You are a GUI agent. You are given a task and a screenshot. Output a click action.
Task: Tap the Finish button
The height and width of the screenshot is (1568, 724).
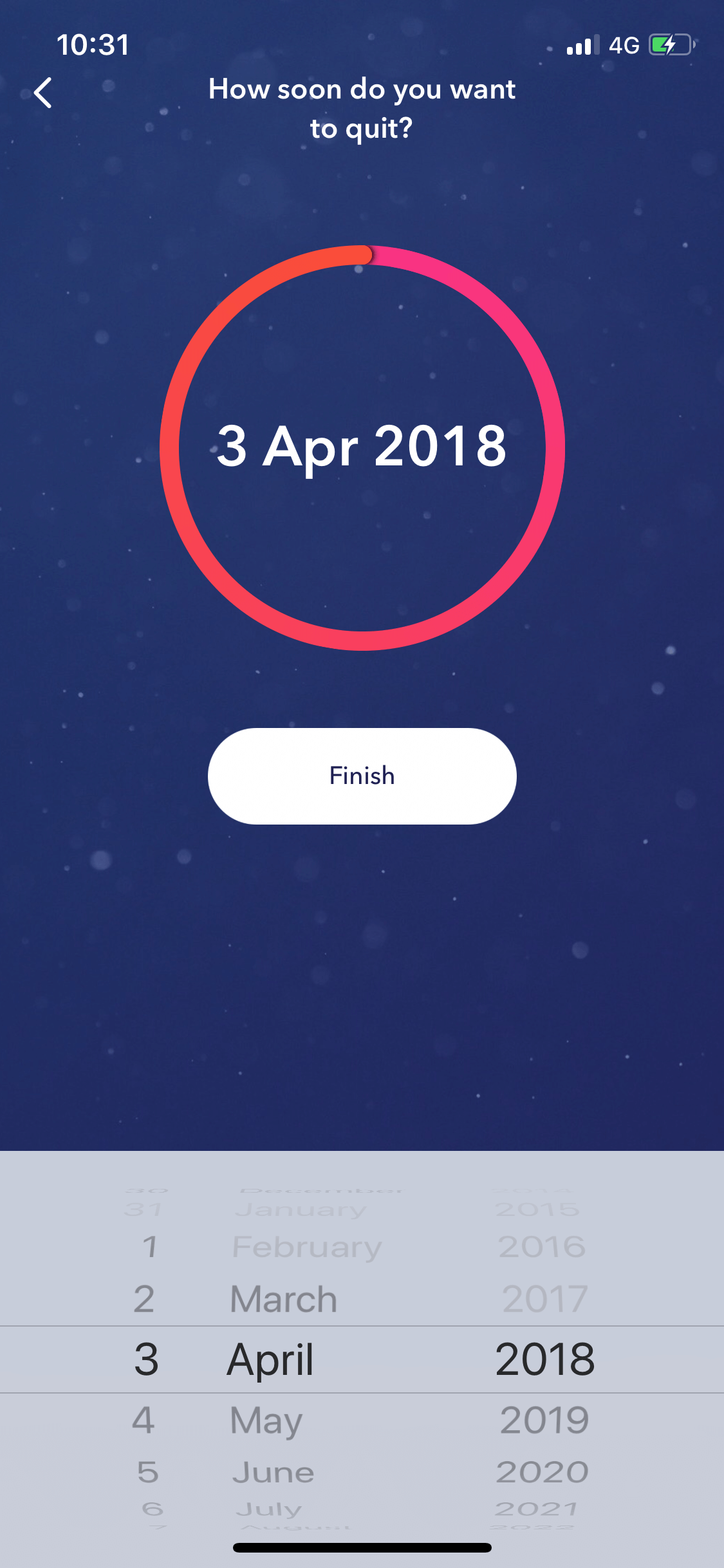pyautogui.click(x=362, y=776)
